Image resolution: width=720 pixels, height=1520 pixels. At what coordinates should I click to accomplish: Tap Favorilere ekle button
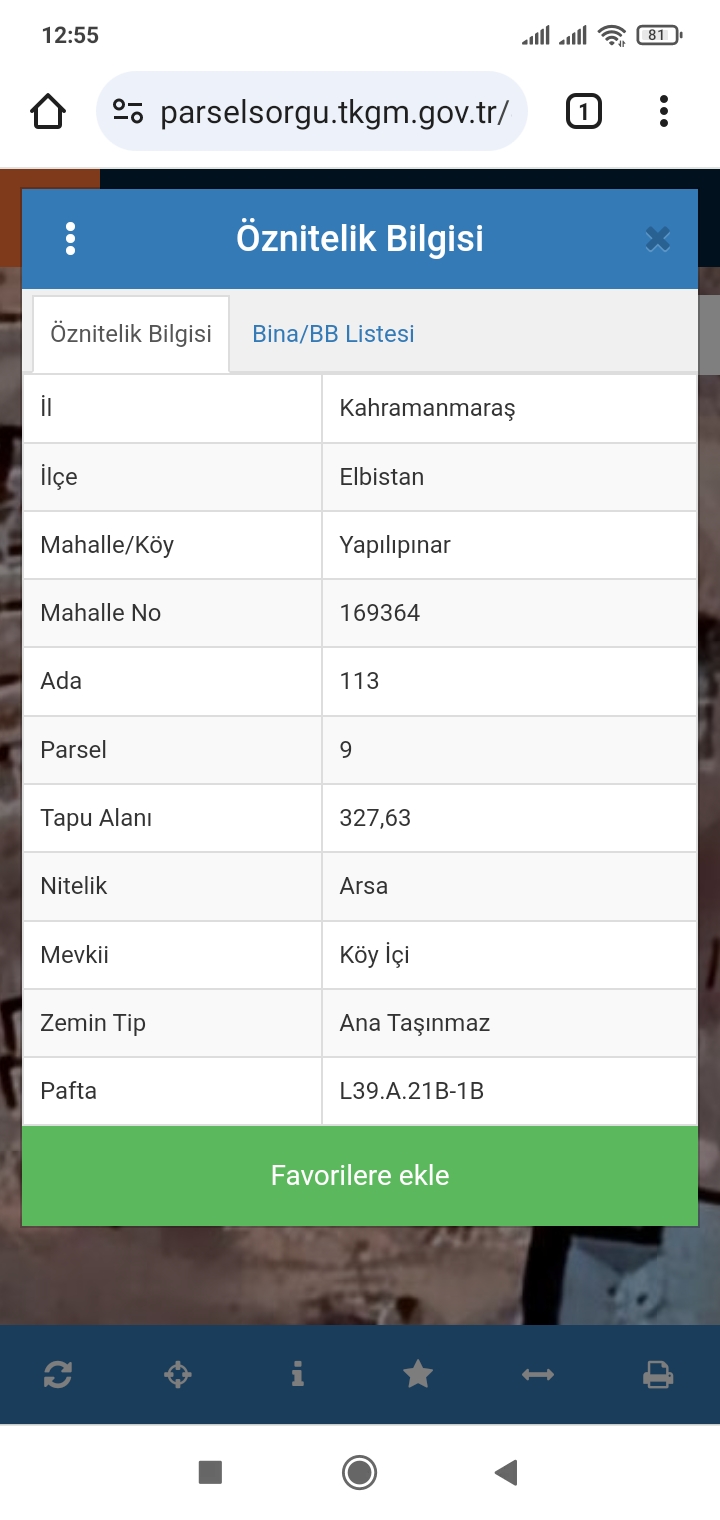360,1175
